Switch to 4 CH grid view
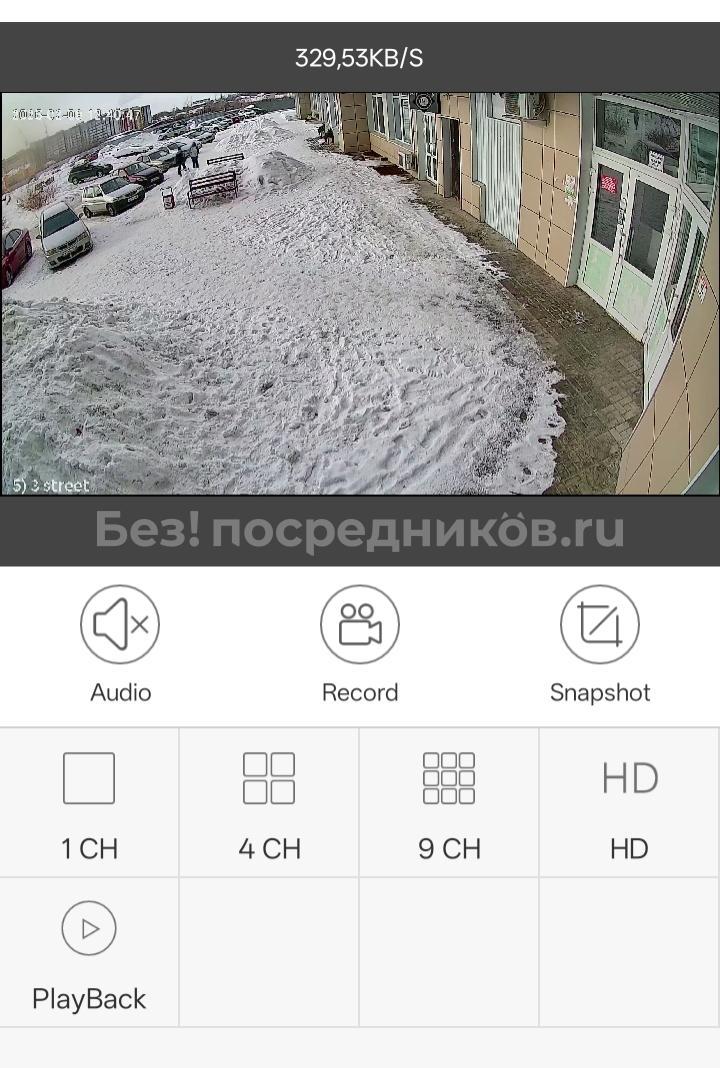 pyautogui.click(x=269, y=802)
